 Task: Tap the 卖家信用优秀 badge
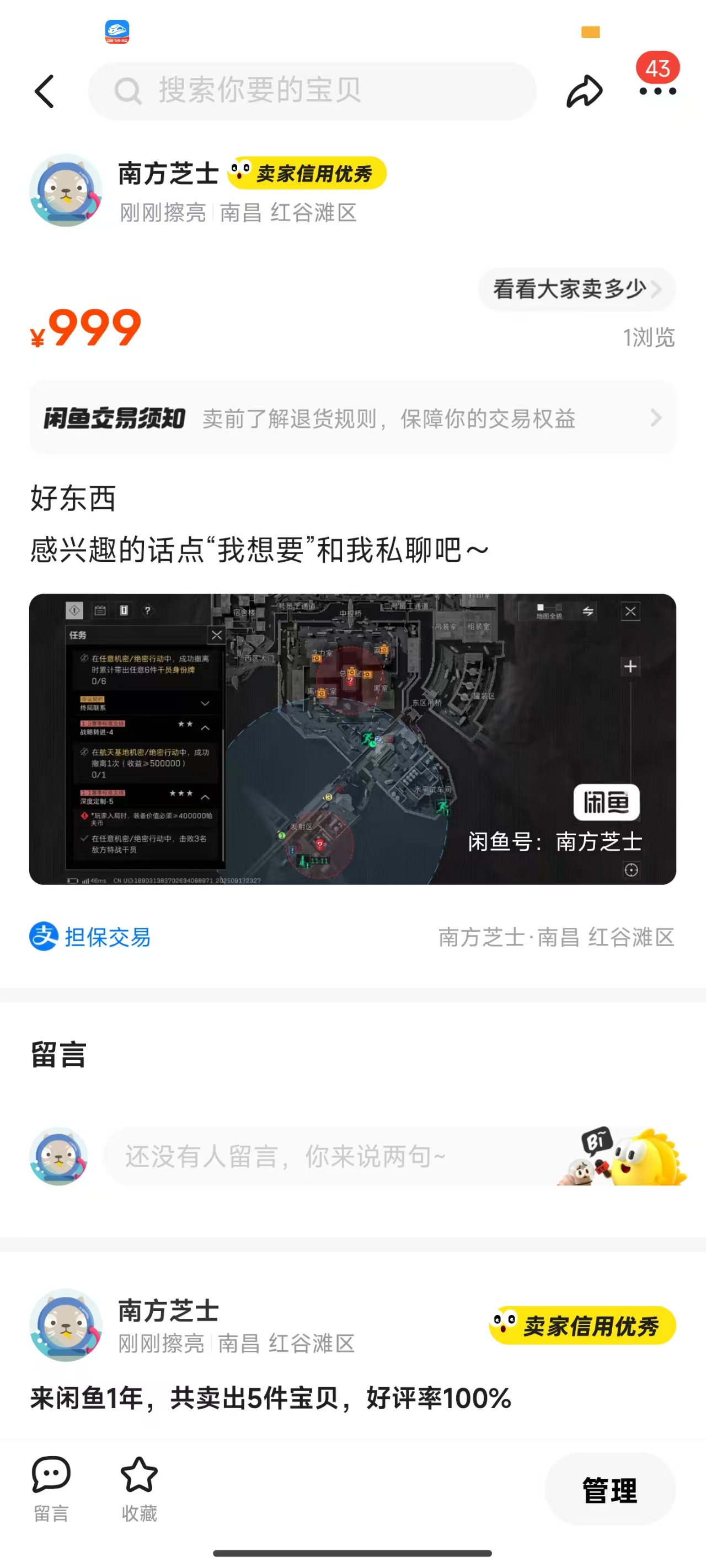312,173
